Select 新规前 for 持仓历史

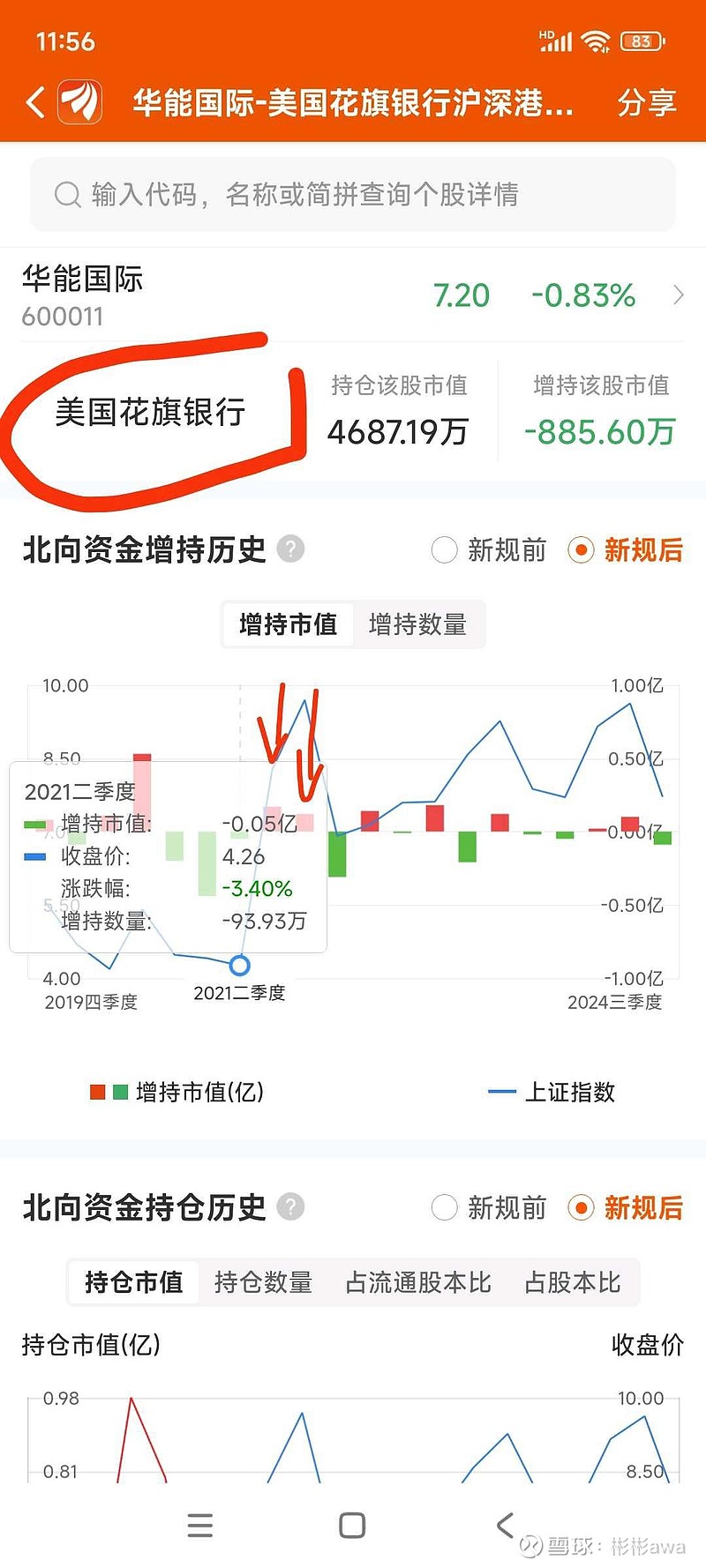point(489,1206)
